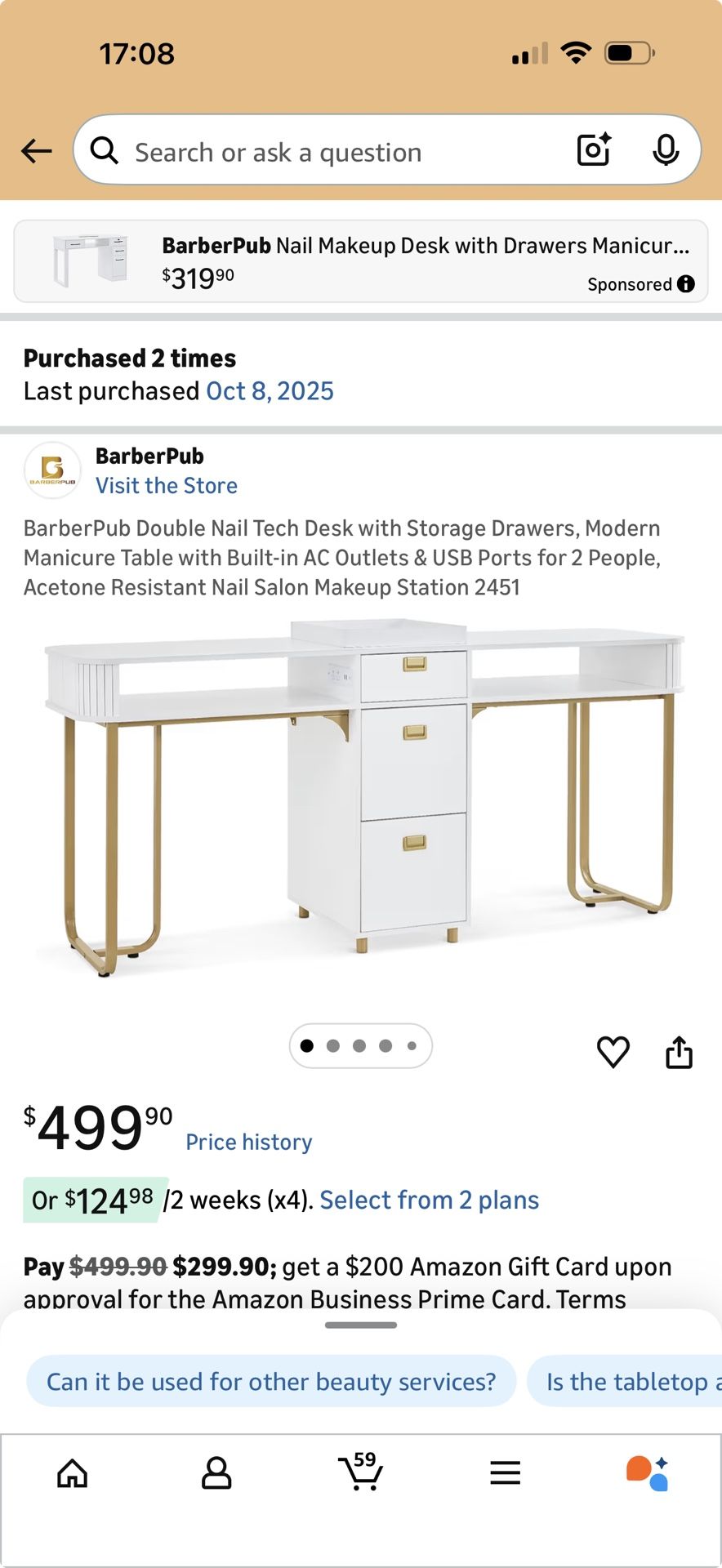722x1568 pixels.
Task: Open the cart with 59 items
Action: tap(360, 1472)
